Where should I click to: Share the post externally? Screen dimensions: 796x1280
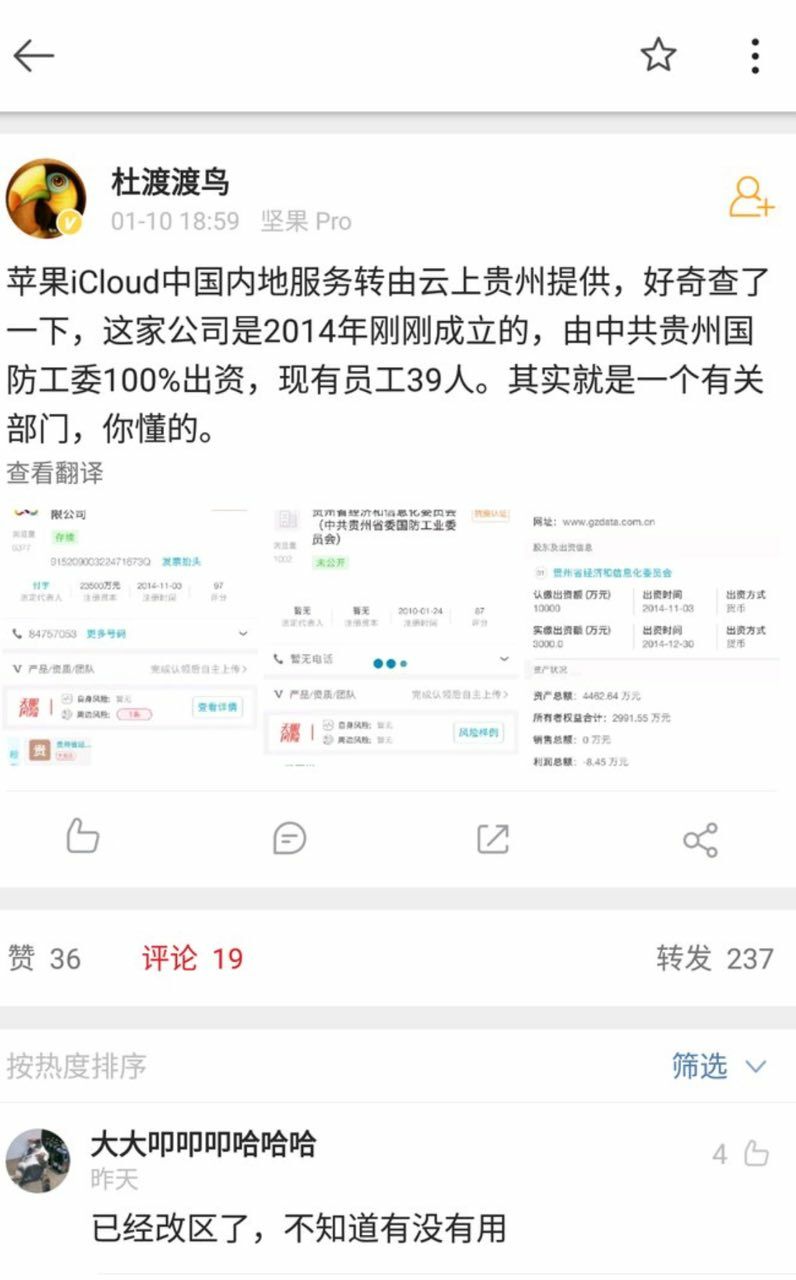(x=700, y=839)
